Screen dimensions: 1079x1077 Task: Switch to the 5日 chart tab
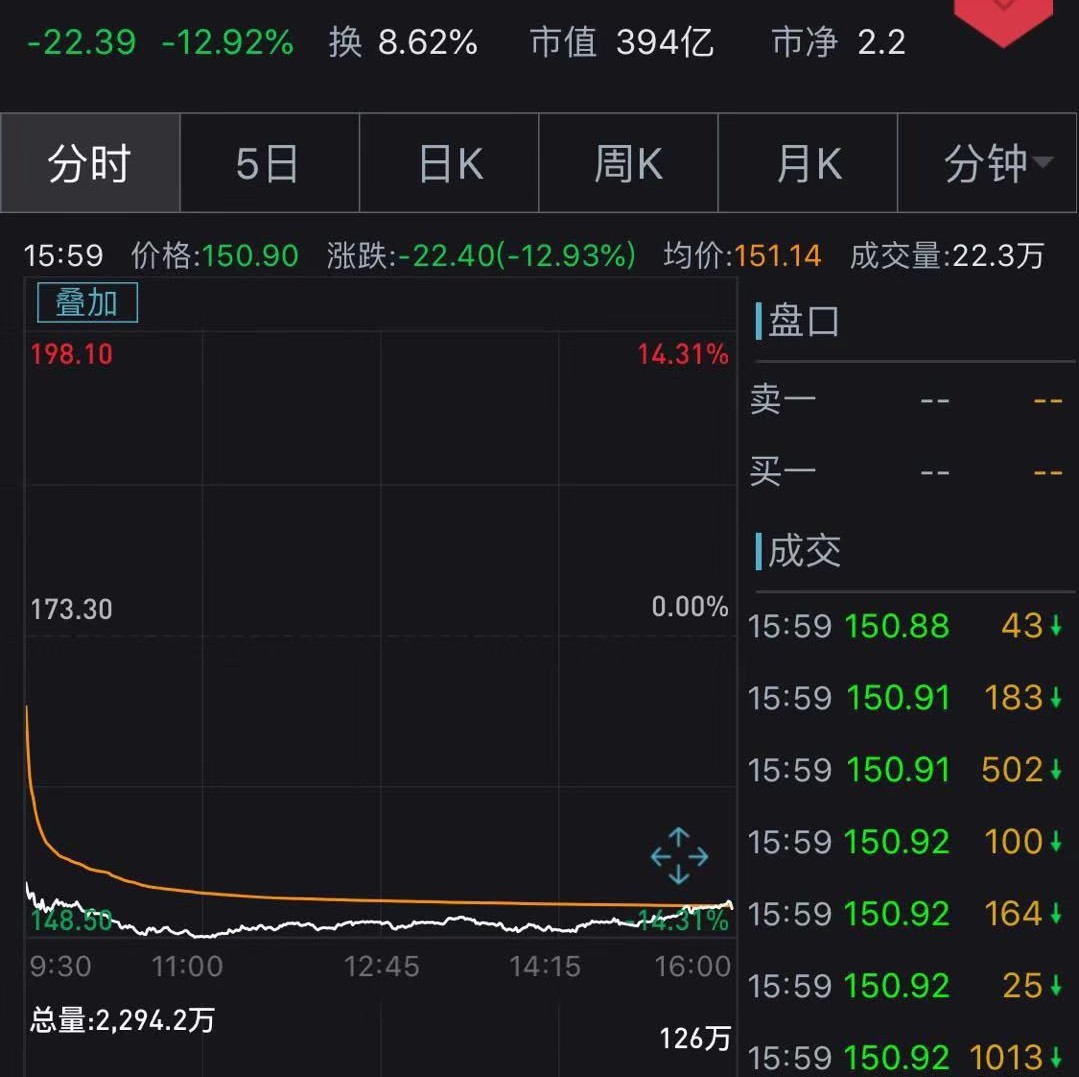pos(269,163)
